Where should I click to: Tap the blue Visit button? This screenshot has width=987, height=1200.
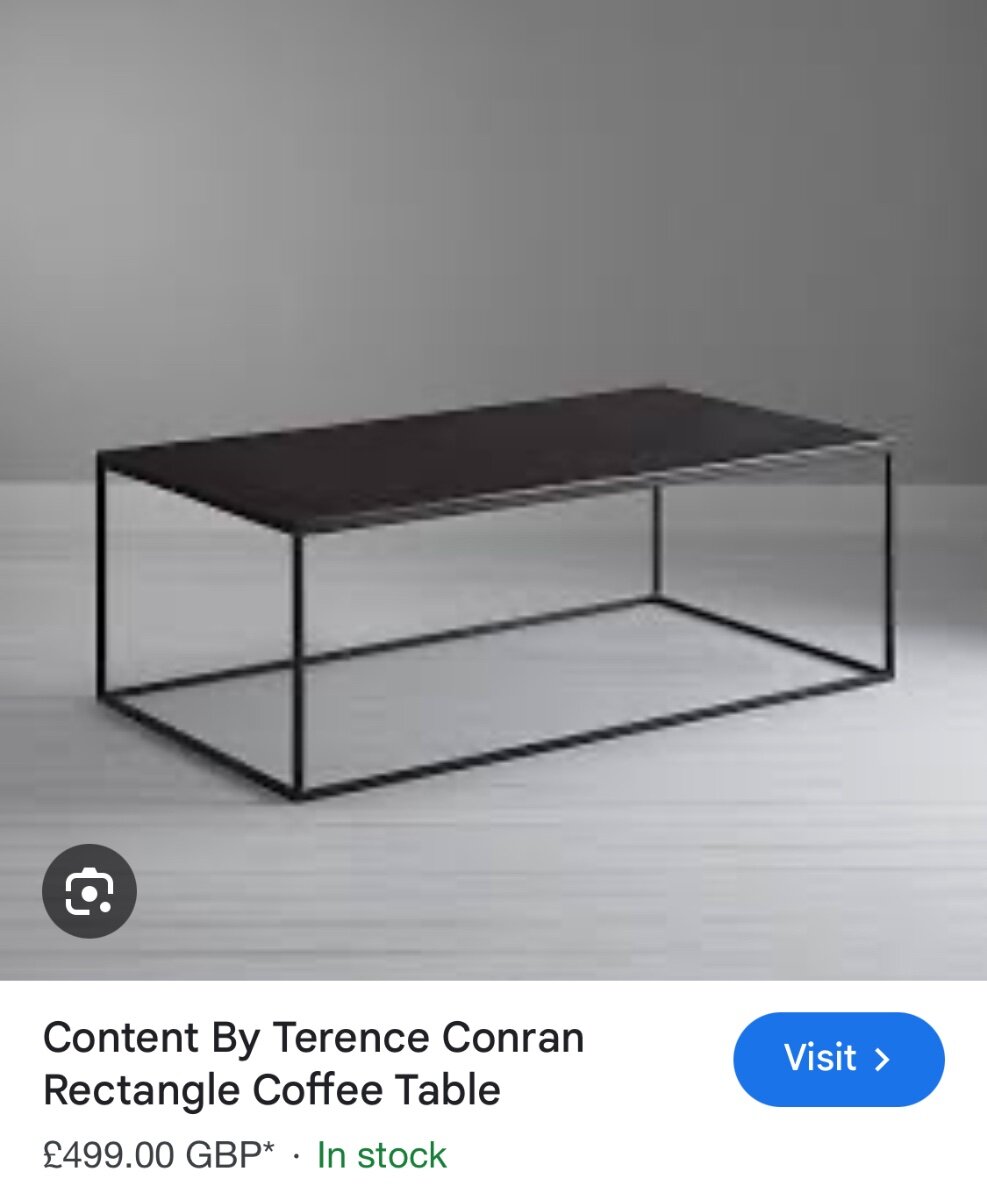click(838, 1059)
